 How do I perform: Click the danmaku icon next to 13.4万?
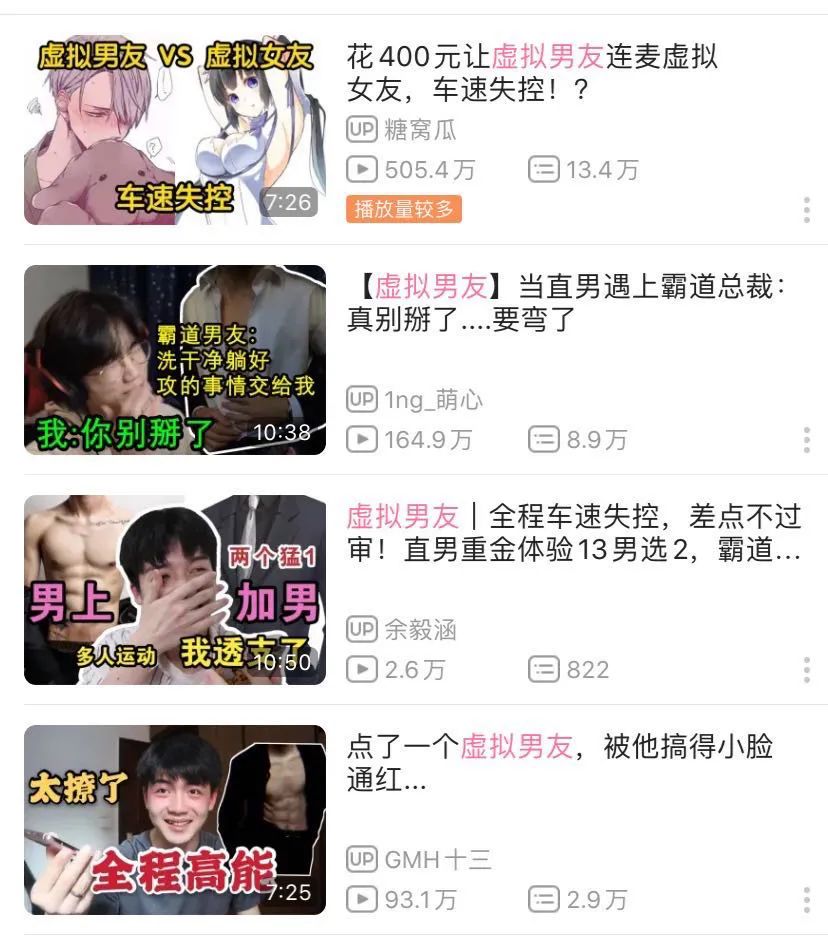coord(542,170)
